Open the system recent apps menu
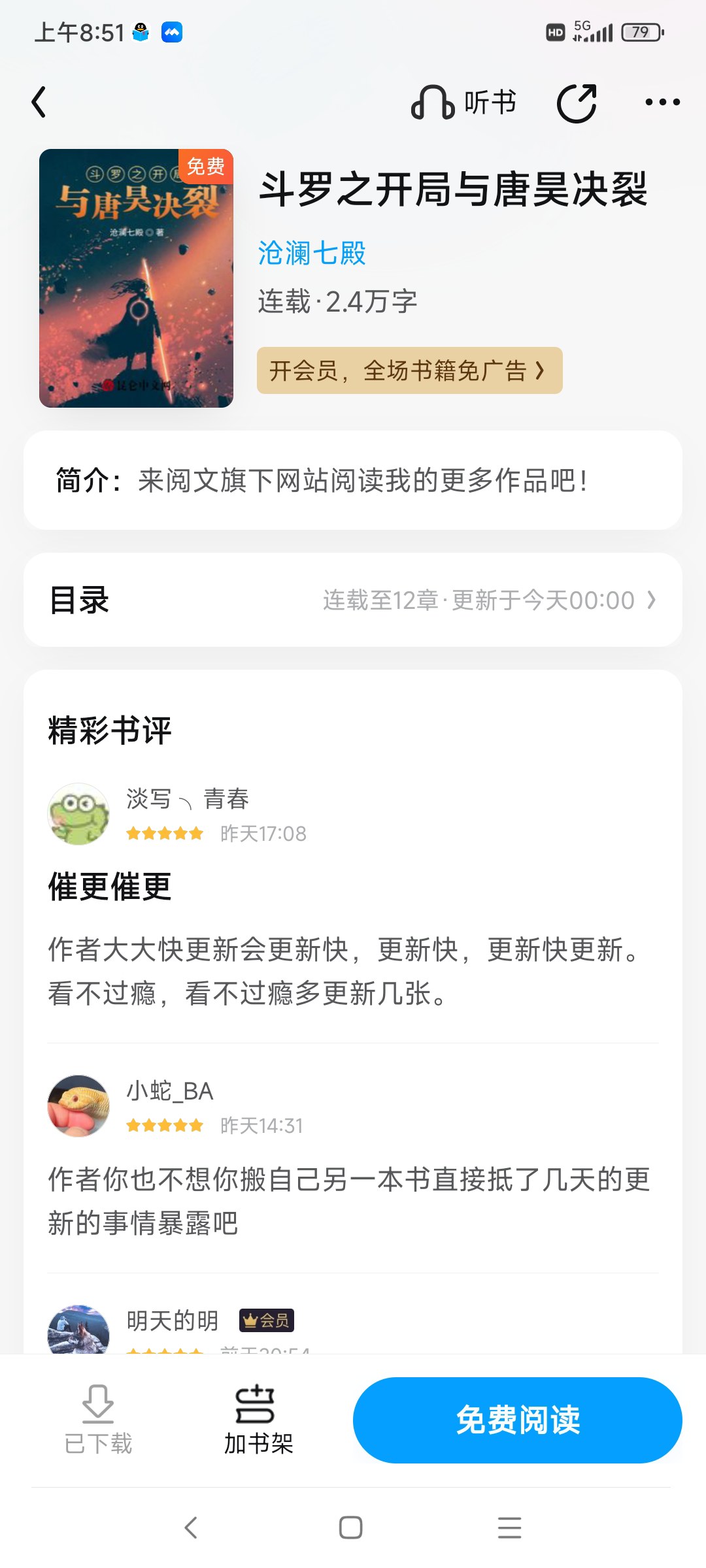The image size is (706, 1568). coord(509,1527)
